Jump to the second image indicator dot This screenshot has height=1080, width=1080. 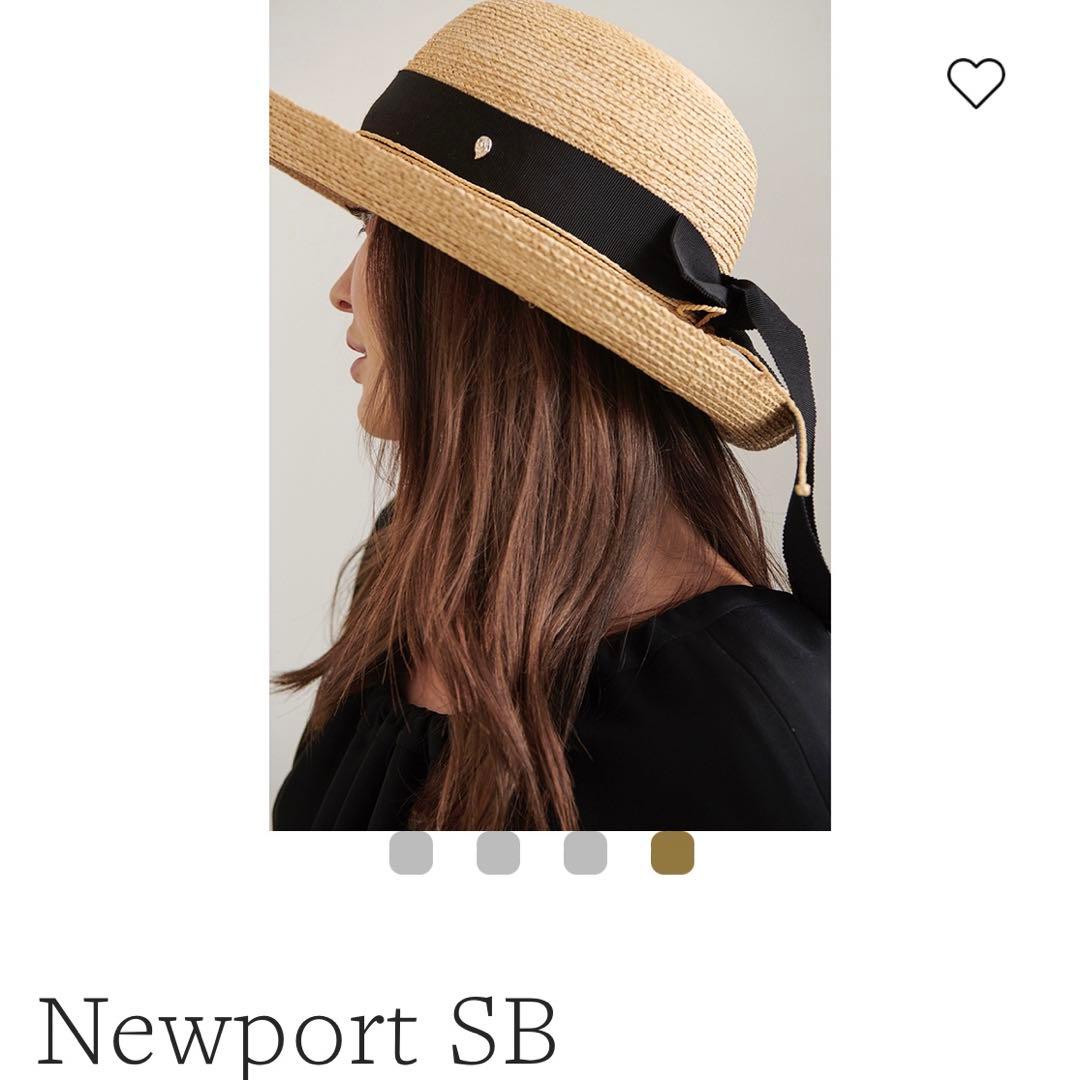pyautogui.click(x=498, y=854)
